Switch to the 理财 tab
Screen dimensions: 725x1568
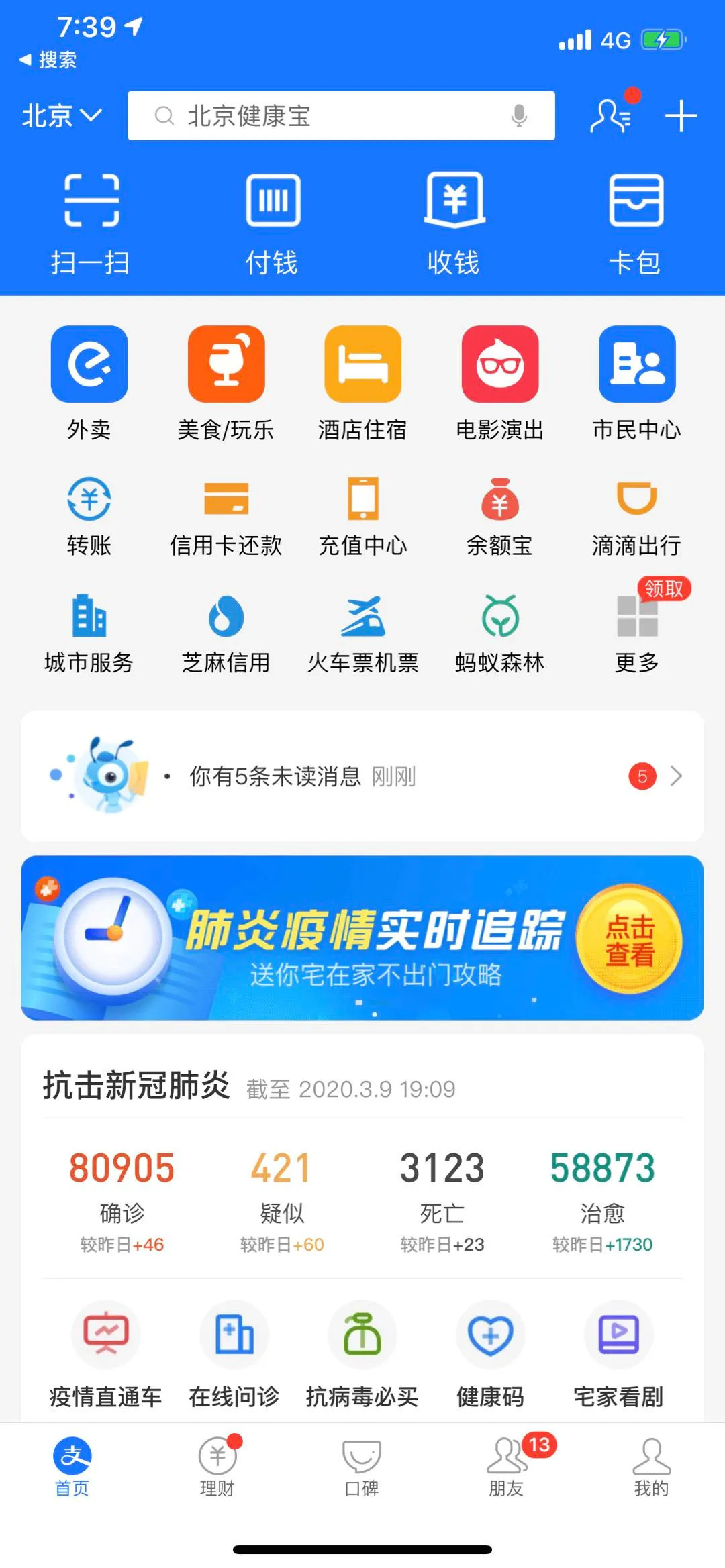(217, 1467)
